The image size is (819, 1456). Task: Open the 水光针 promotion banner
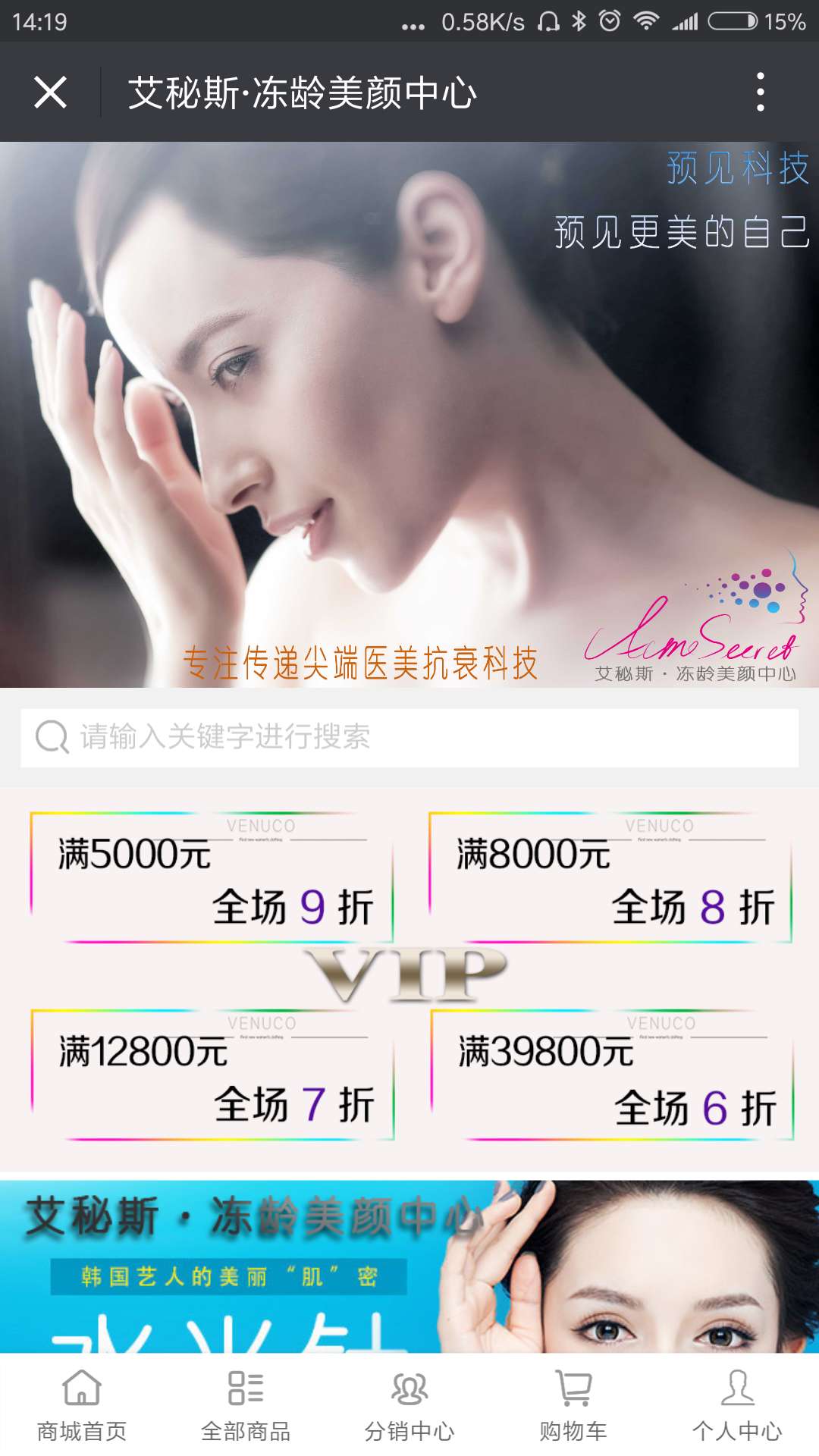click(x=409, y=1266)
